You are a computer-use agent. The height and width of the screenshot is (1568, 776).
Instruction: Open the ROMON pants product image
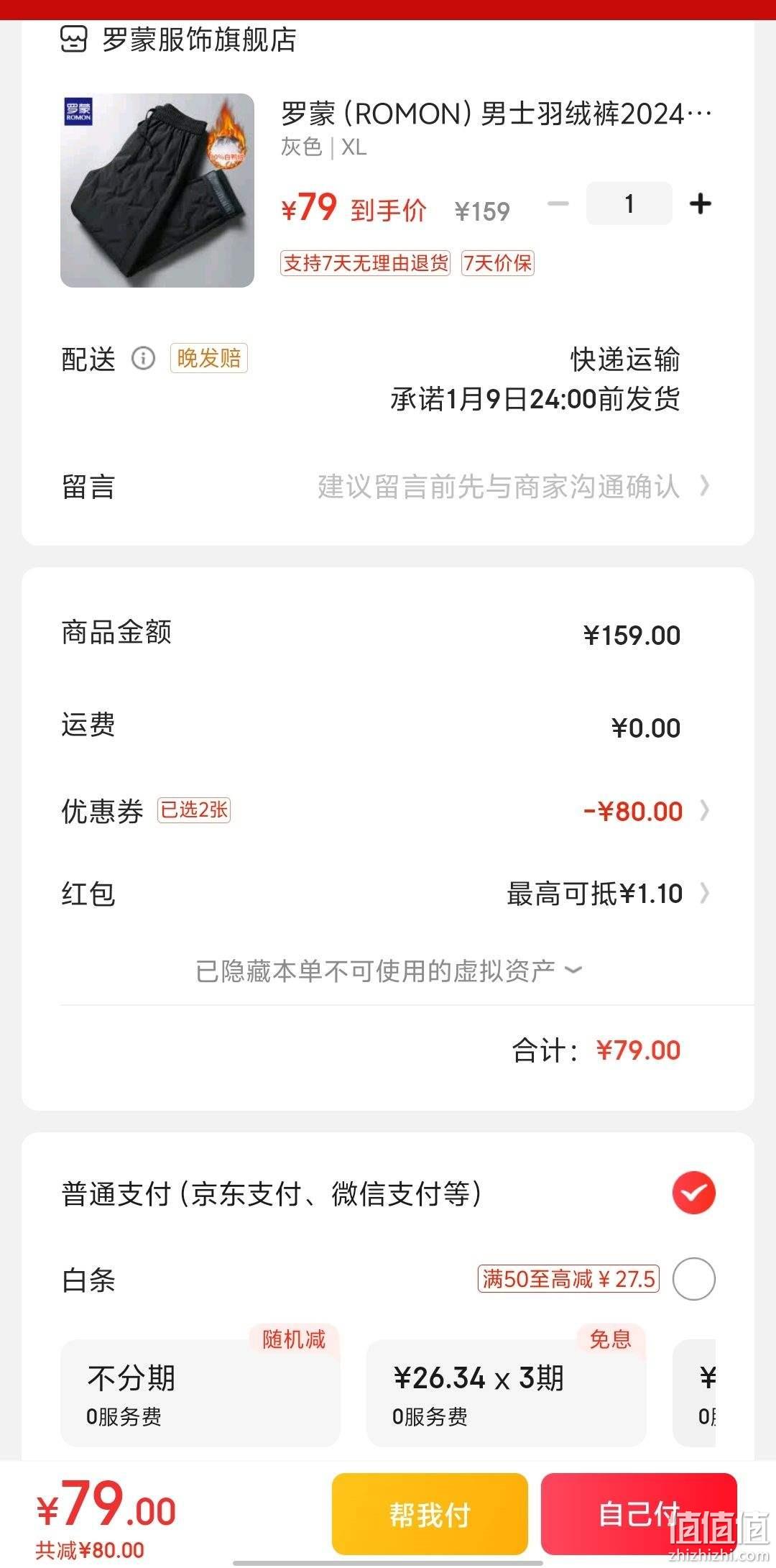pos(157,191)
